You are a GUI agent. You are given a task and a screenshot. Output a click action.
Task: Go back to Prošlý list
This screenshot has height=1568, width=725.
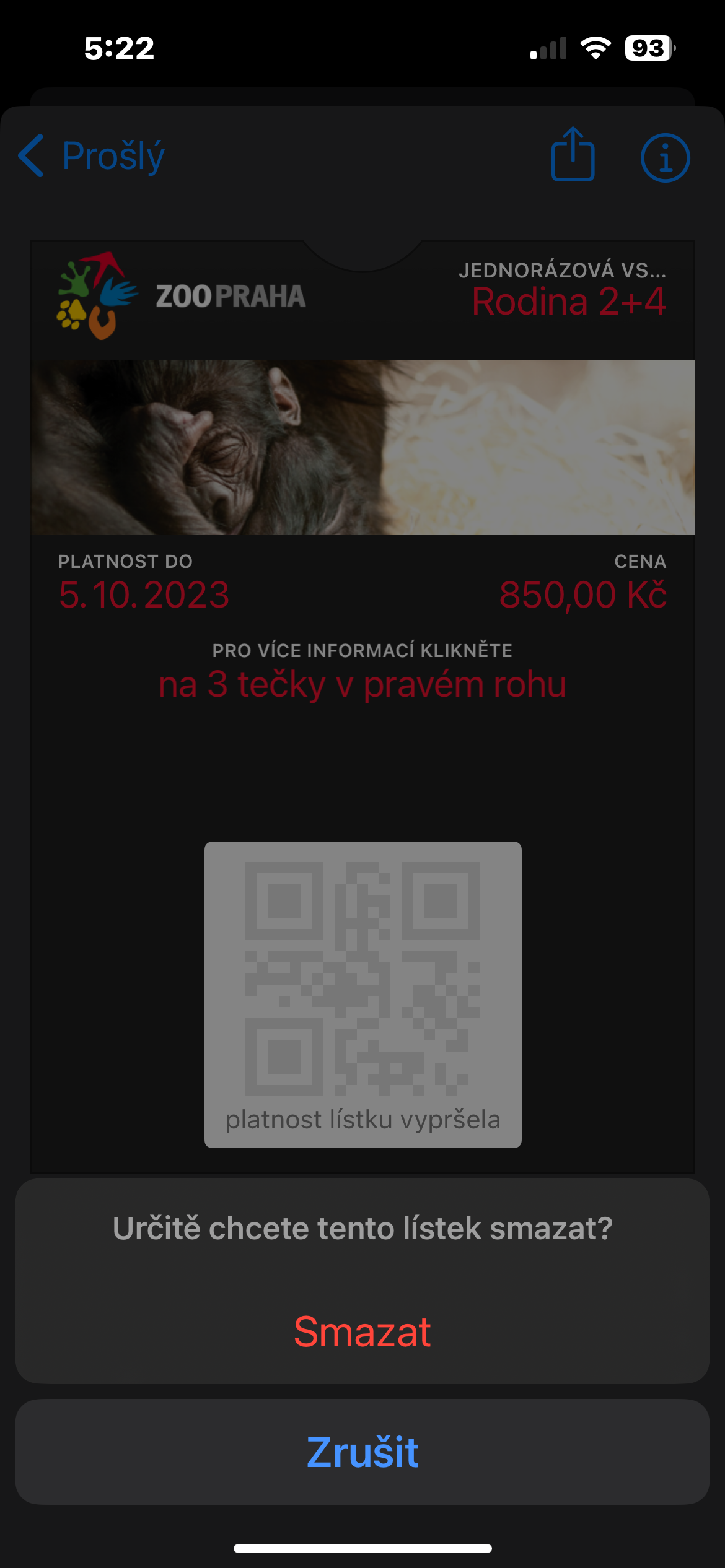(92, 156)
